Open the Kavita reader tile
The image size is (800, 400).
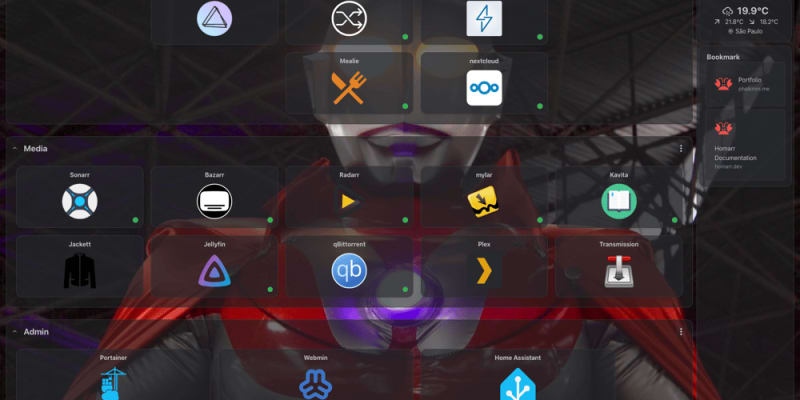tap(619, 200)
